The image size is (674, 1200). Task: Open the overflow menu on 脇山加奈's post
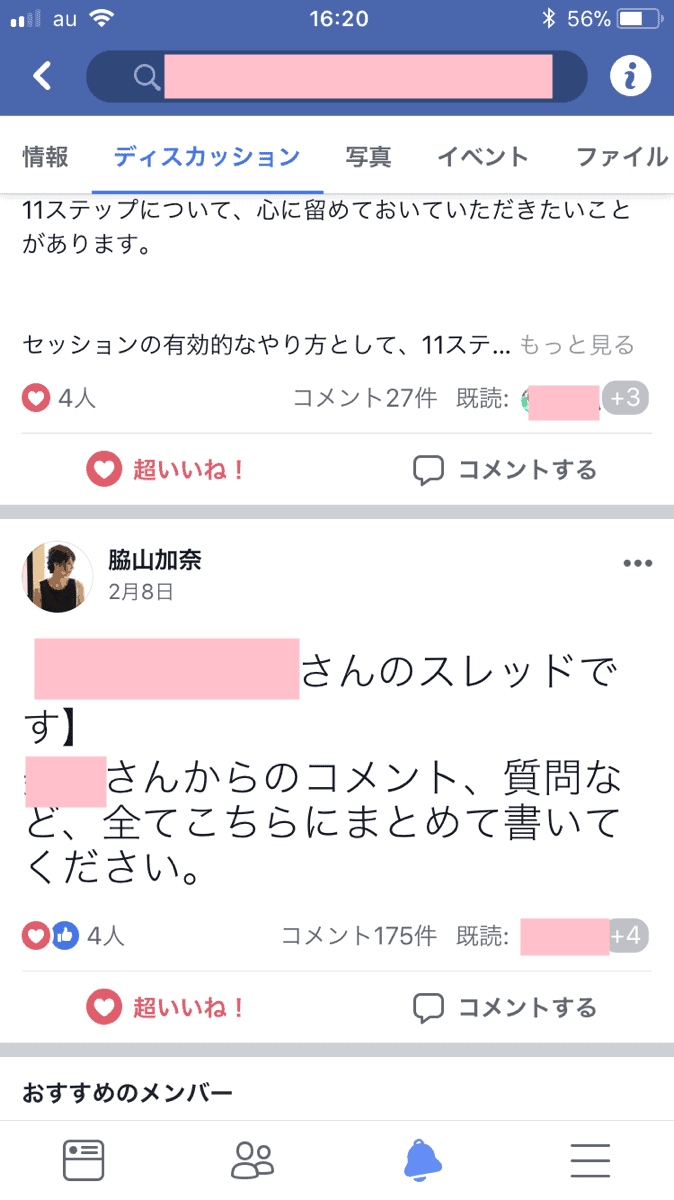[637, 563]
